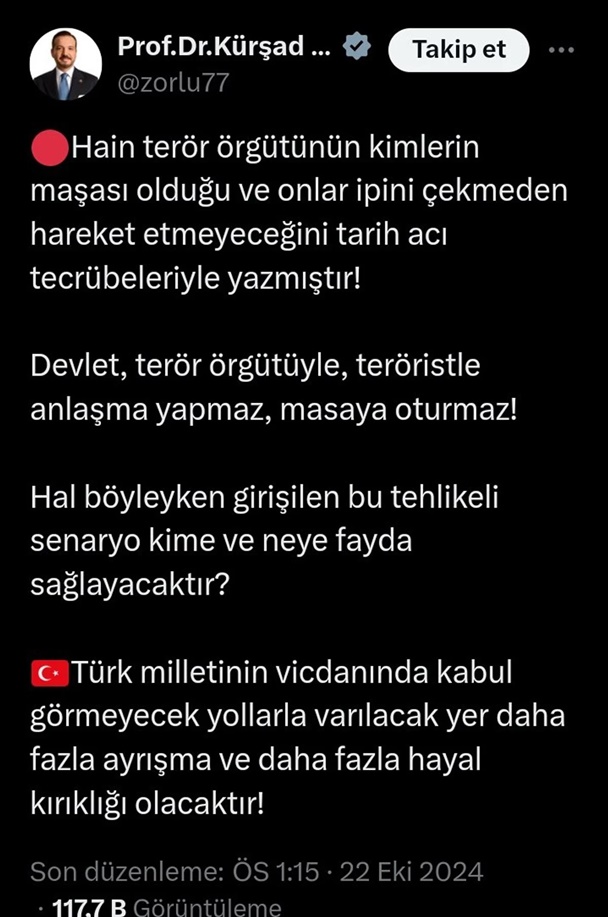Open the @zorlu77 profile
The height and width of the screenshot is (917, 608).
pos(174,84)
